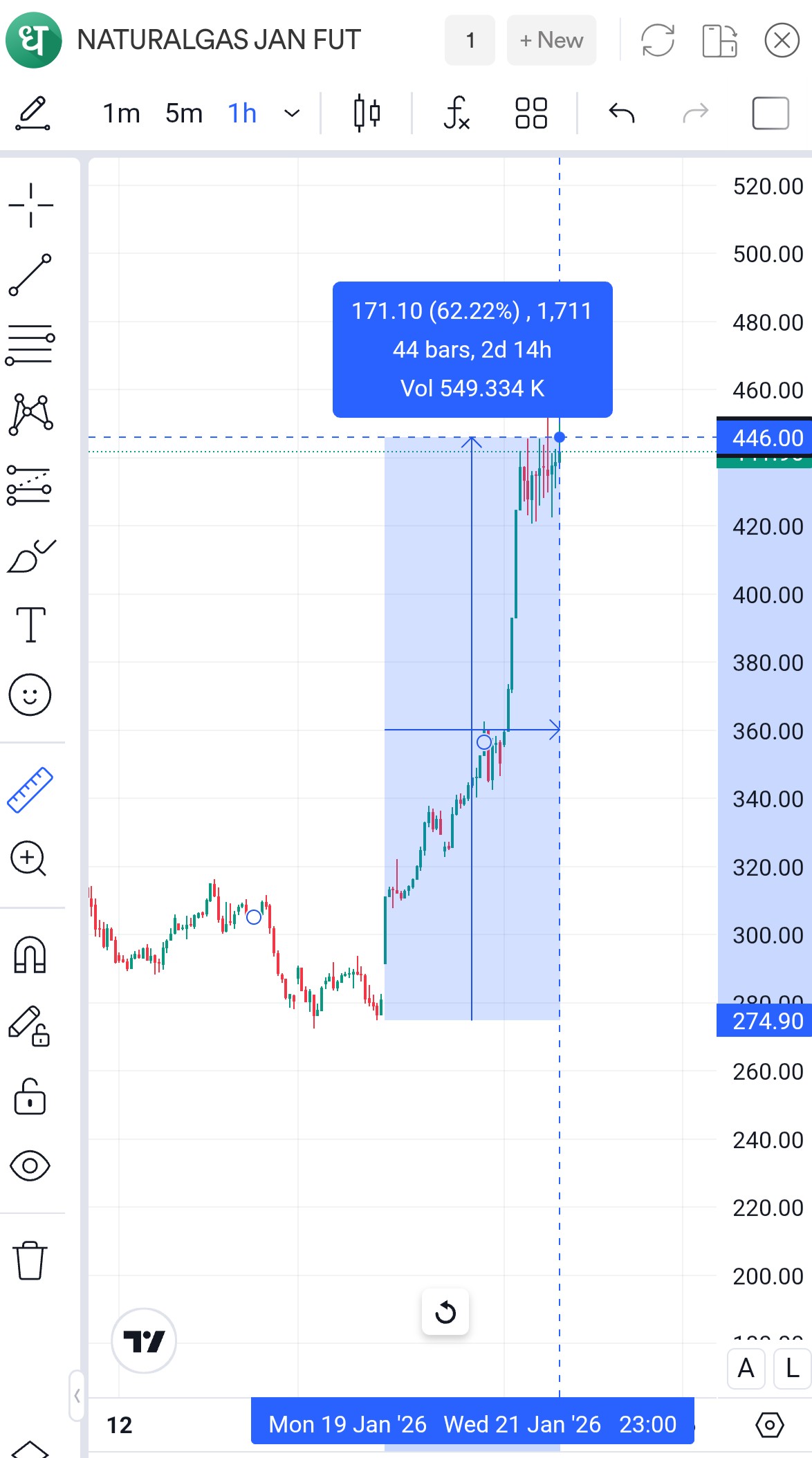Viewport: 812px width, 1458px height.
Task: Toggle the magnet snapping mode
Action: 30,955
